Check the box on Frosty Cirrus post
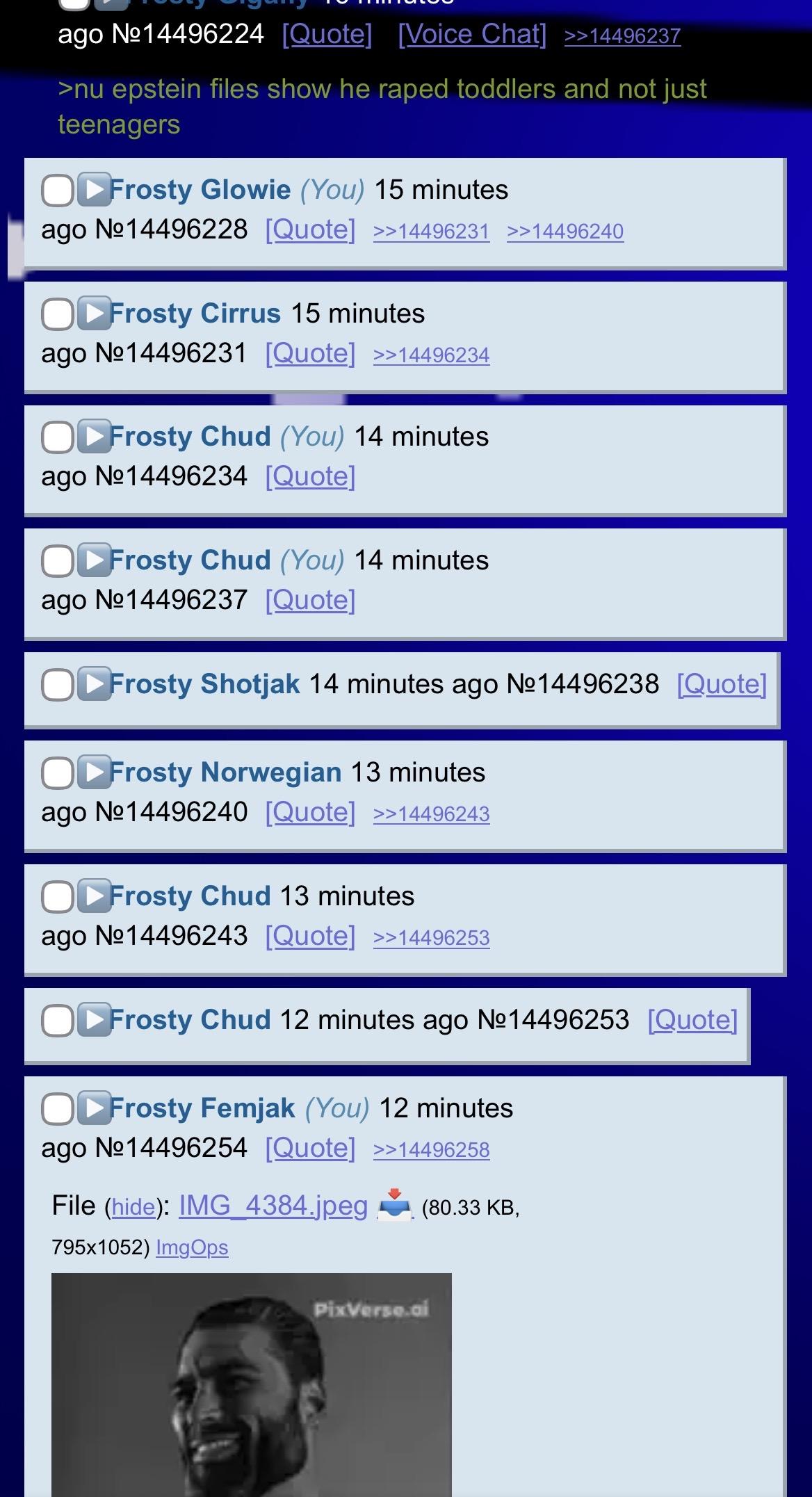812x1497 pixels. pyautogui.click(x=57, y=314)
